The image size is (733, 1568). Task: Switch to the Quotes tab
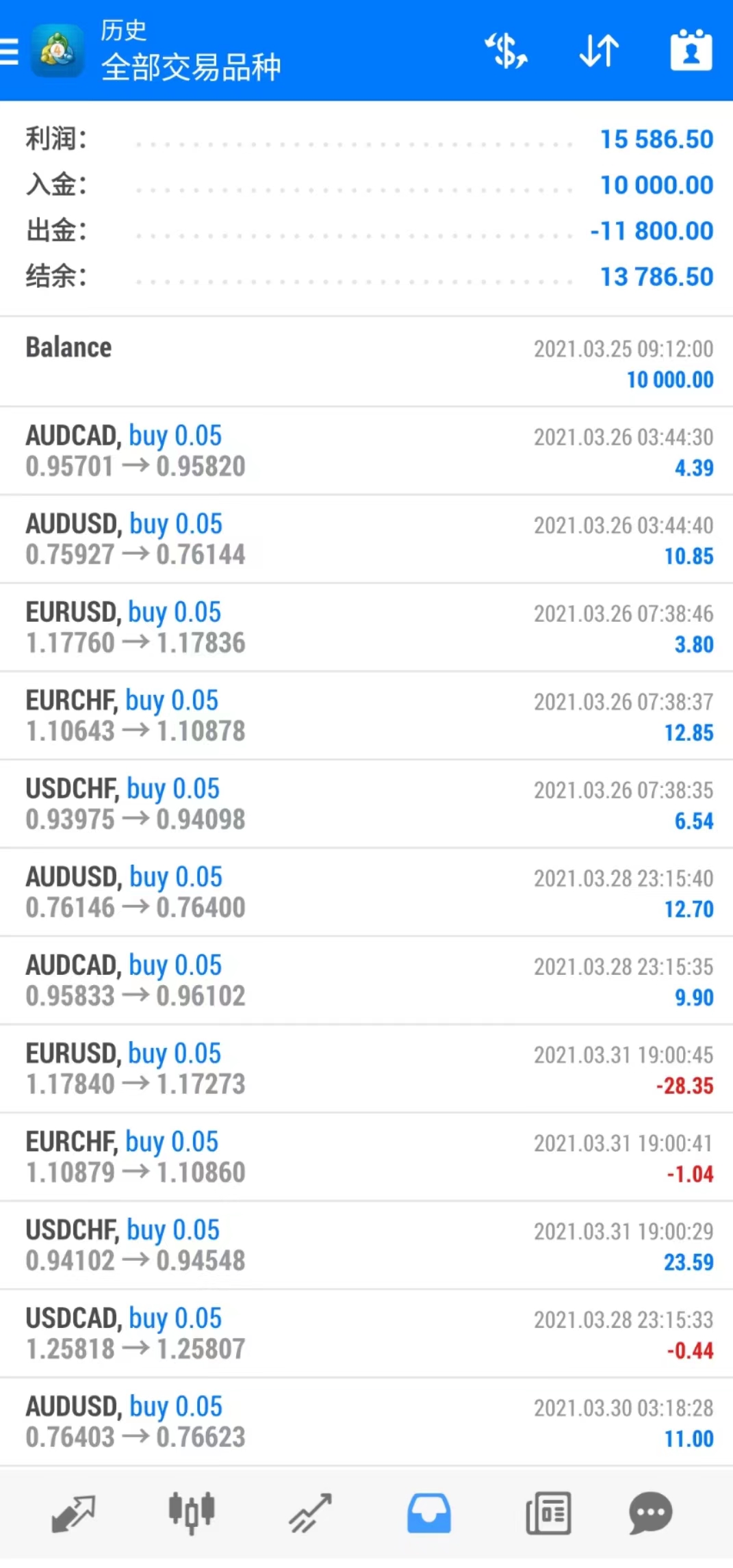click(x=73, y=1513)
